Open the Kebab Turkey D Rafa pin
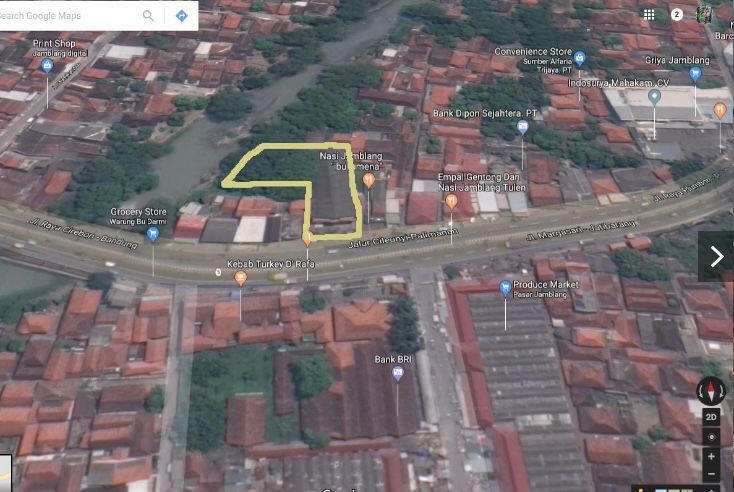Viewport: 734px width, 492px height. coord(240,279)
